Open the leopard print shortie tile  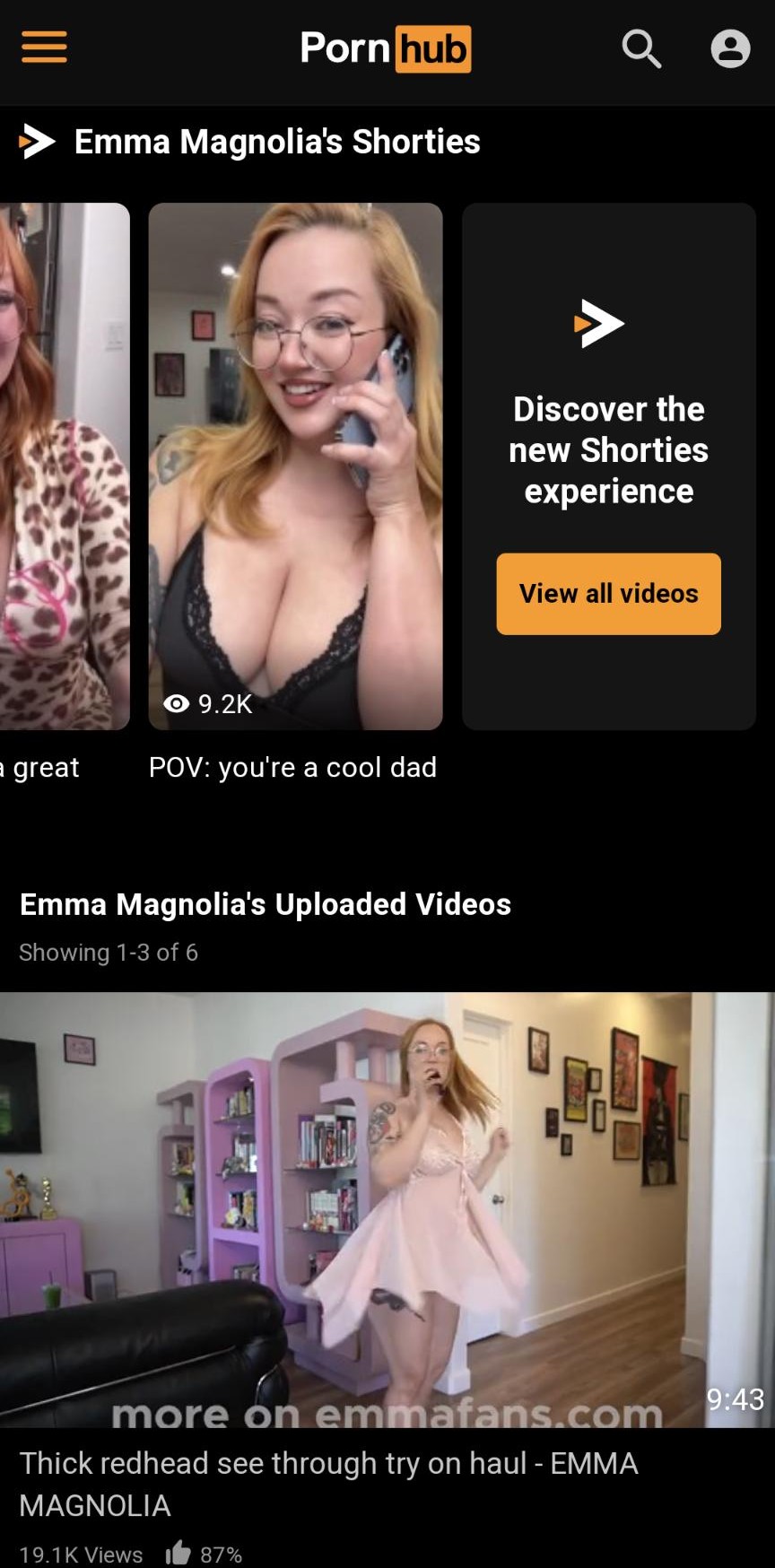point(63,466)
